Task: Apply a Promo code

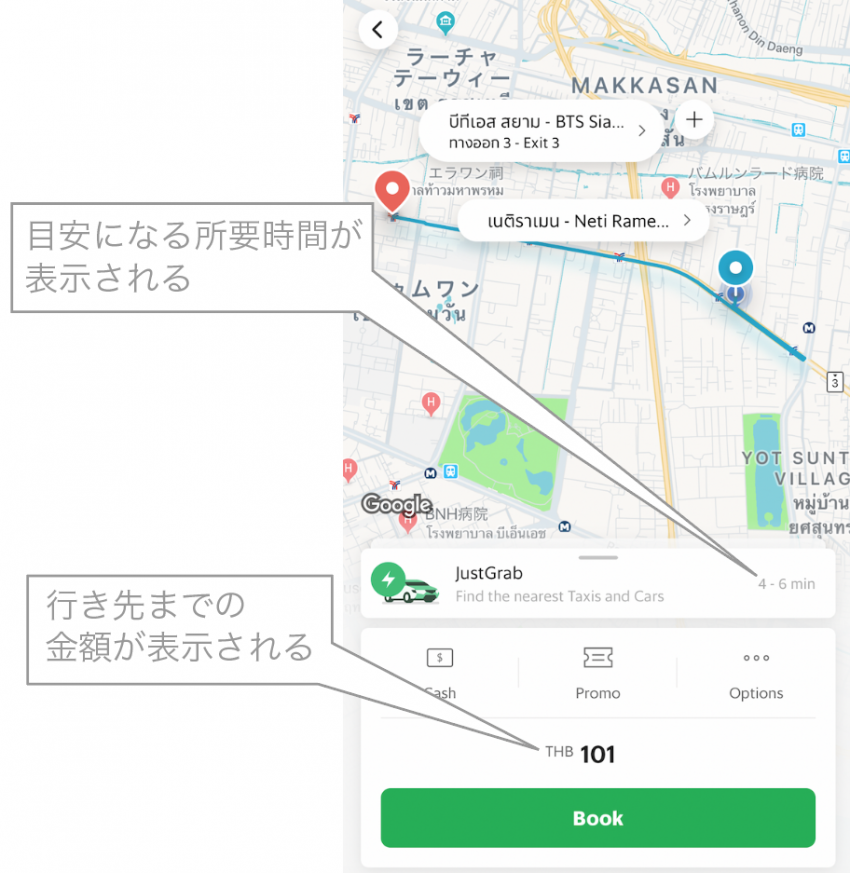Action: 597,672
